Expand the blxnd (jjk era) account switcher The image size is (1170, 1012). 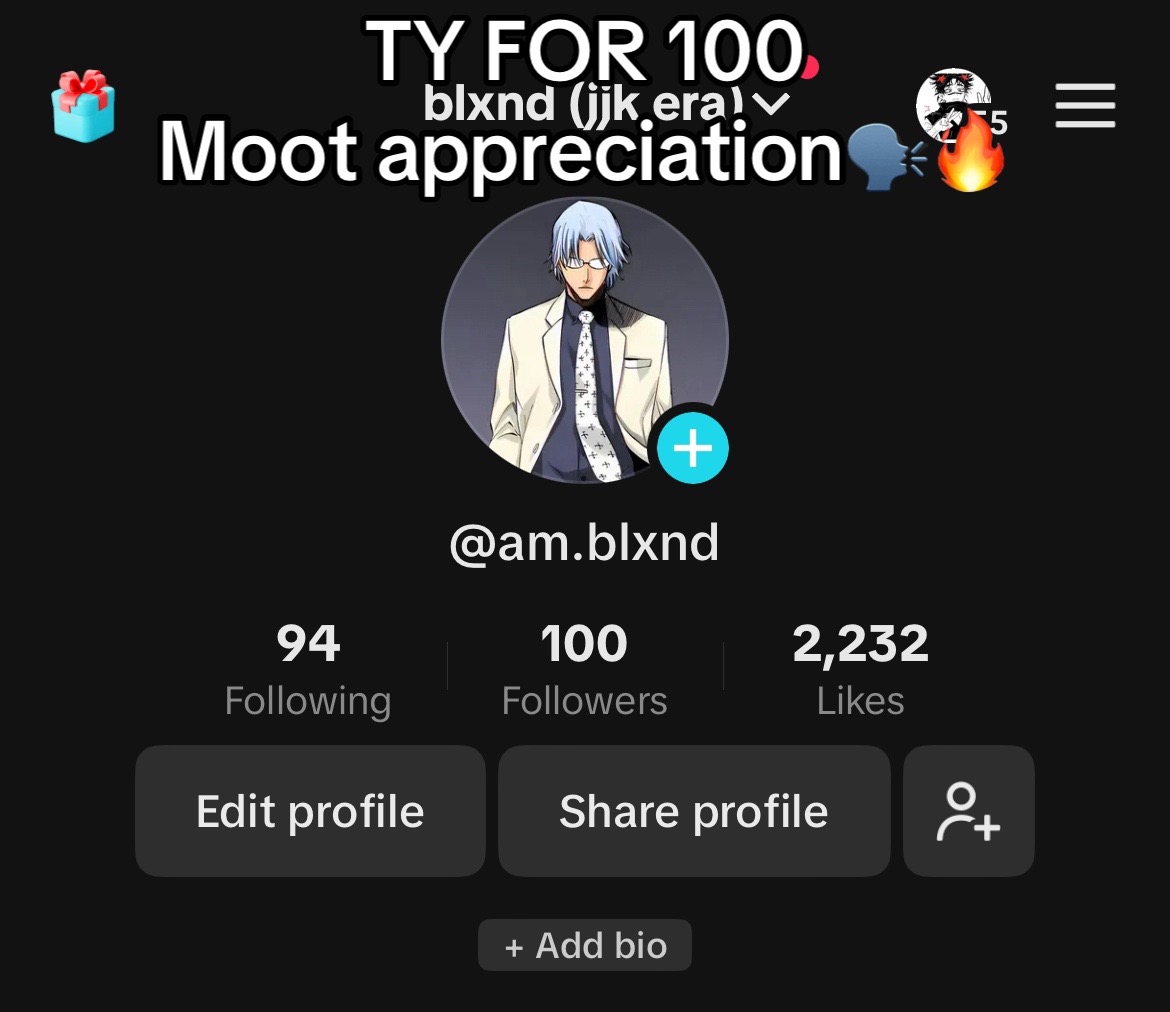click(x=605, y=103)
